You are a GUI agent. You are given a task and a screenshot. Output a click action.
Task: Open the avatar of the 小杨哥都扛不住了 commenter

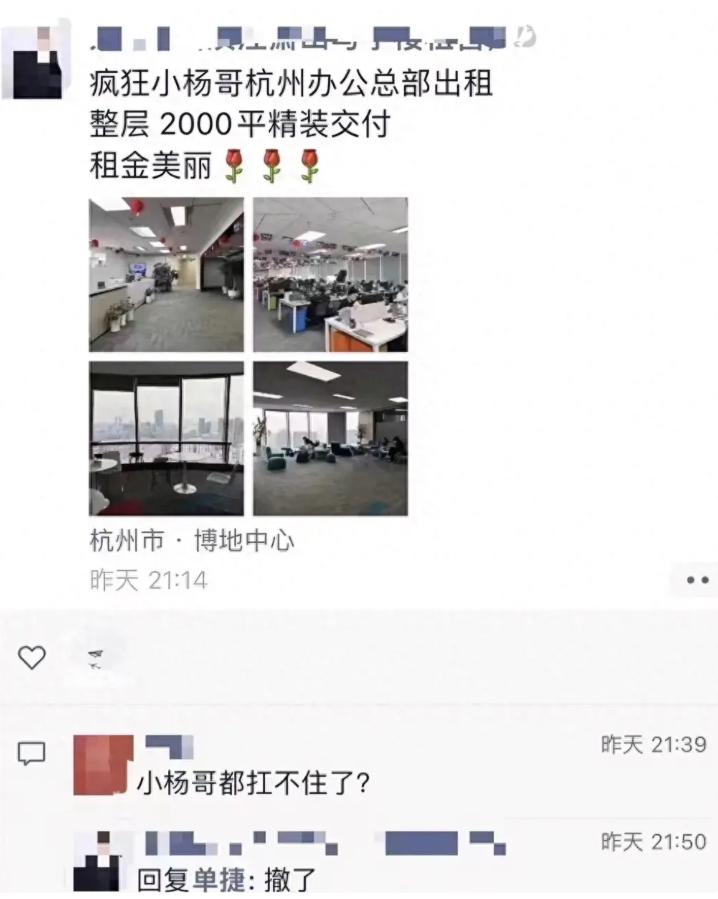[103, 766]
